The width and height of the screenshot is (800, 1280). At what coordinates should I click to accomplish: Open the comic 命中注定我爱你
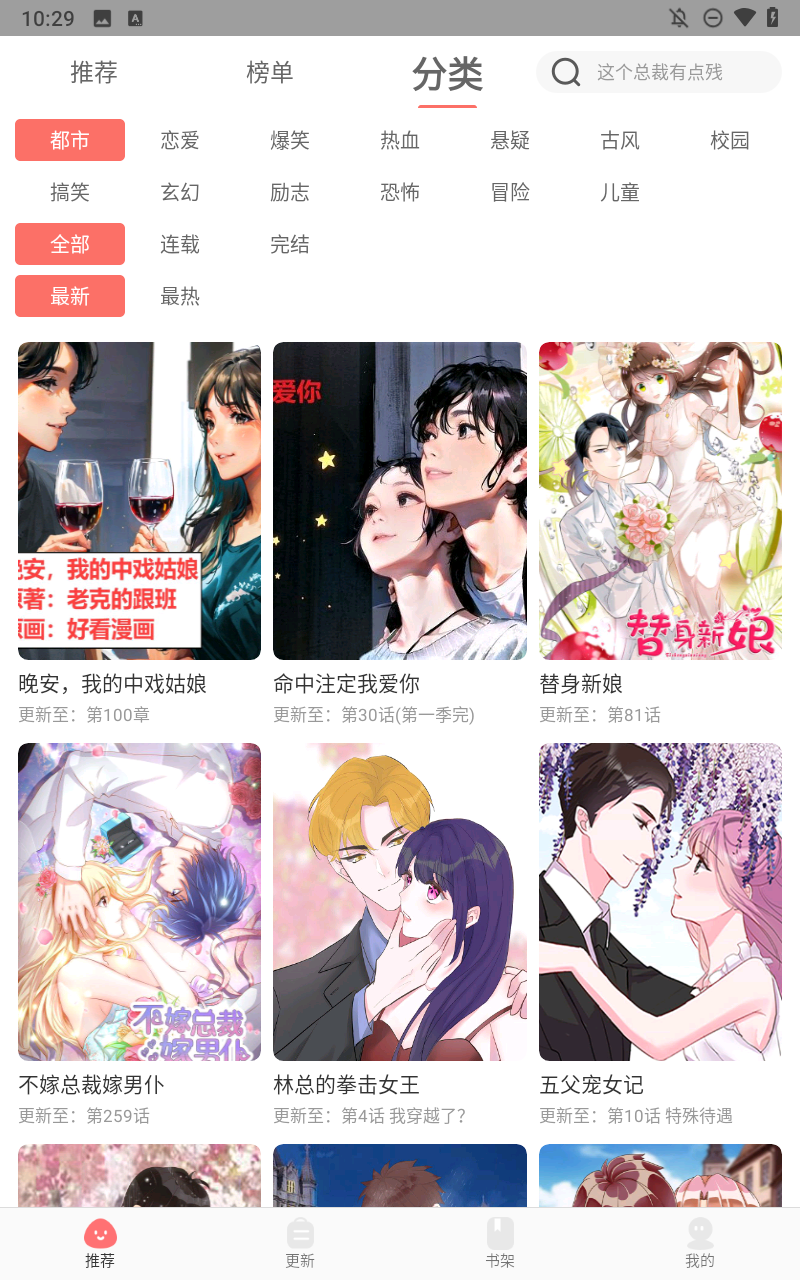point(400,501)
